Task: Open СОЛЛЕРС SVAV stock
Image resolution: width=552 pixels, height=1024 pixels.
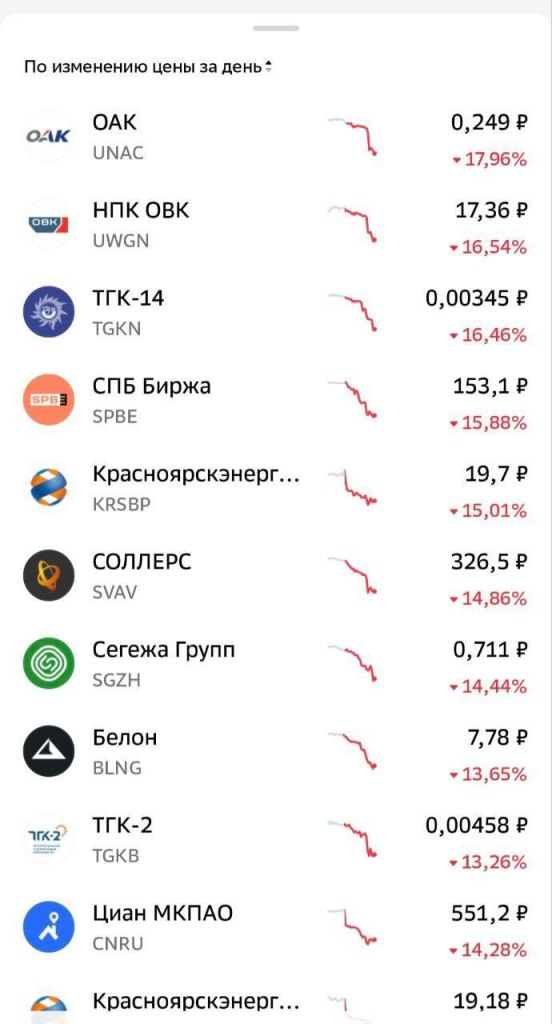Action: coord(276,576)
